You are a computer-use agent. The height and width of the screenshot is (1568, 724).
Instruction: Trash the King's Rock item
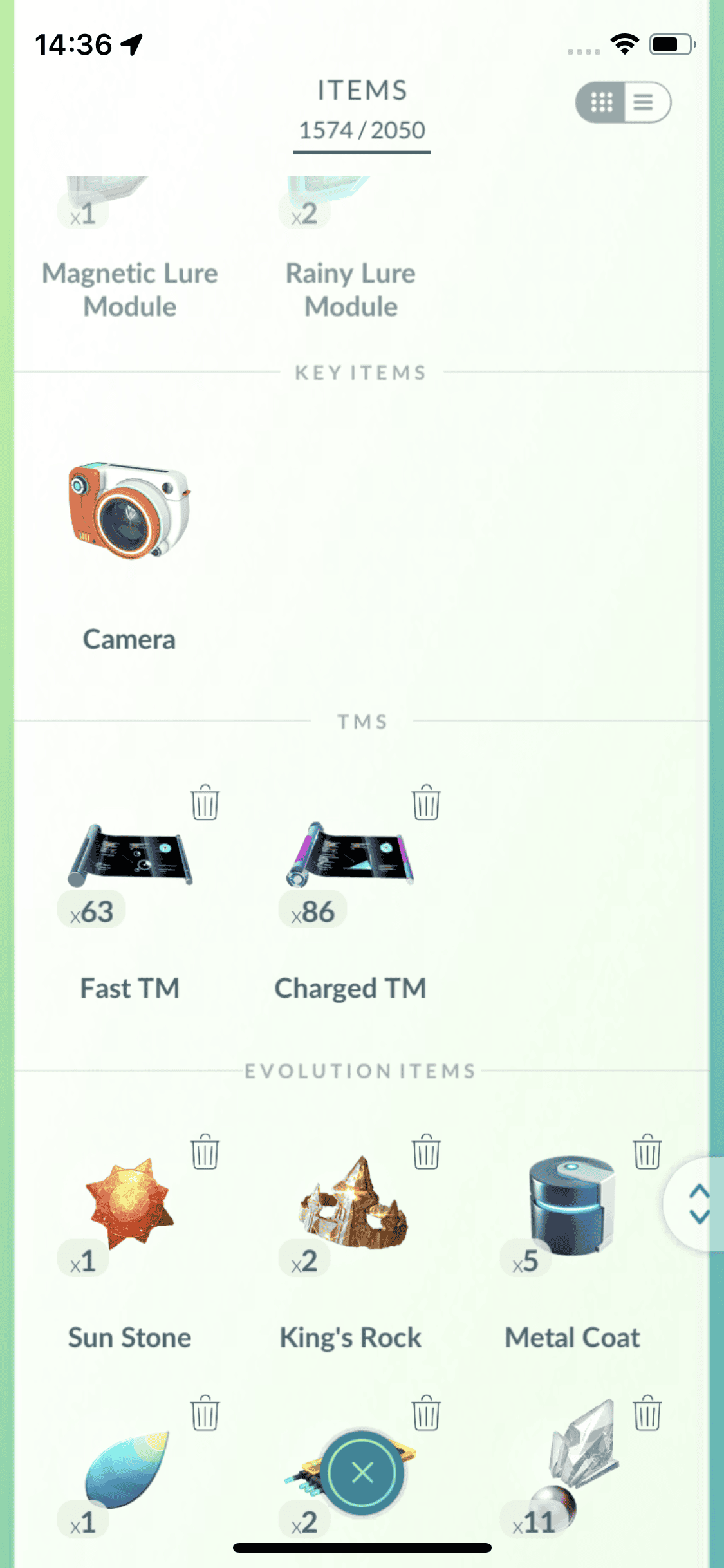[x=425, y=1152]
